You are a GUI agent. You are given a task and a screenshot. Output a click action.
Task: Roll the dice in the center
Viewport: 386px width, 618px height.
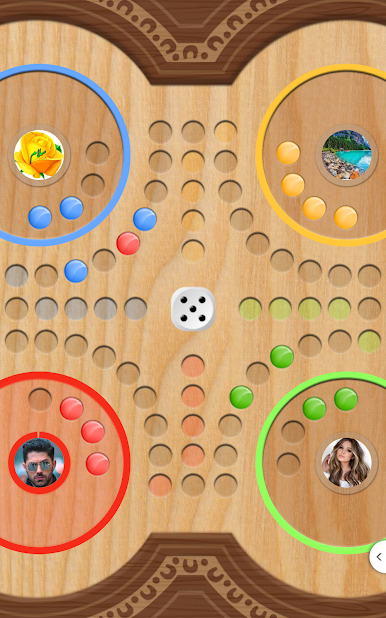(193, 309)
